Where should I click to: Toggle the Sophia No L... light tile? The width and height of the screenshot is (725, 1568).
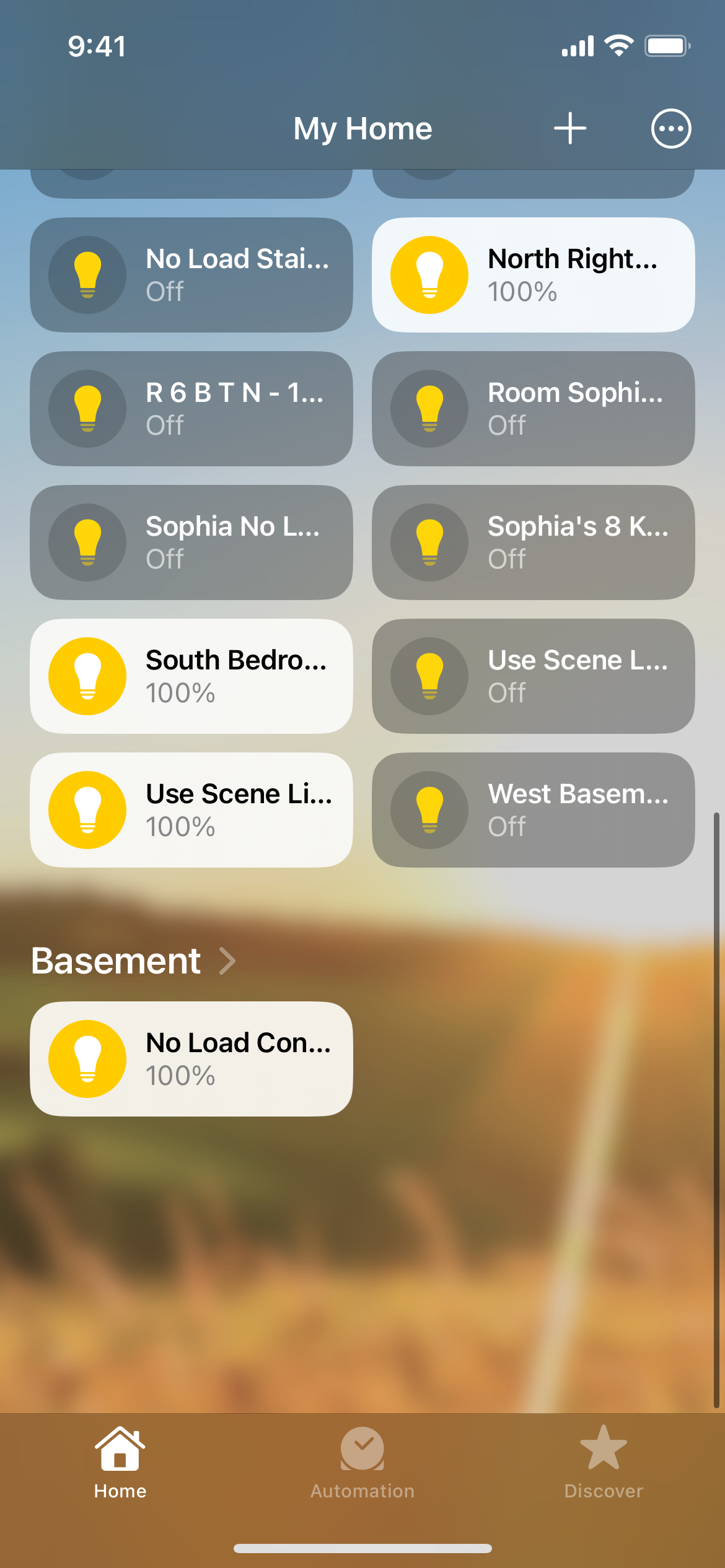click(87, 542)
